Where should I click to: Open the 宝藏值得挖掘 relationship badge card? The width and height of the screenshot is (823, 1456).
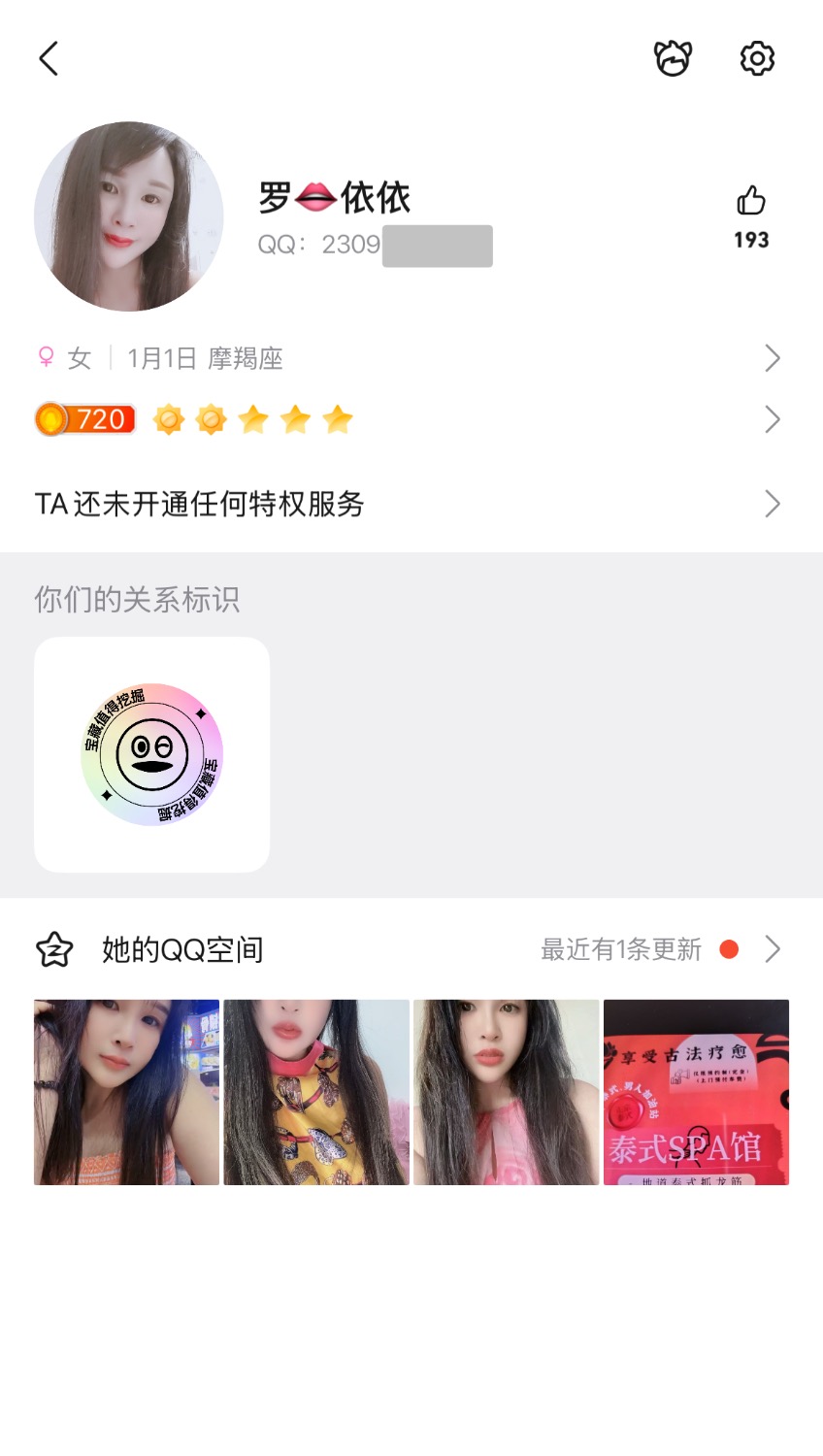point(152,754)
